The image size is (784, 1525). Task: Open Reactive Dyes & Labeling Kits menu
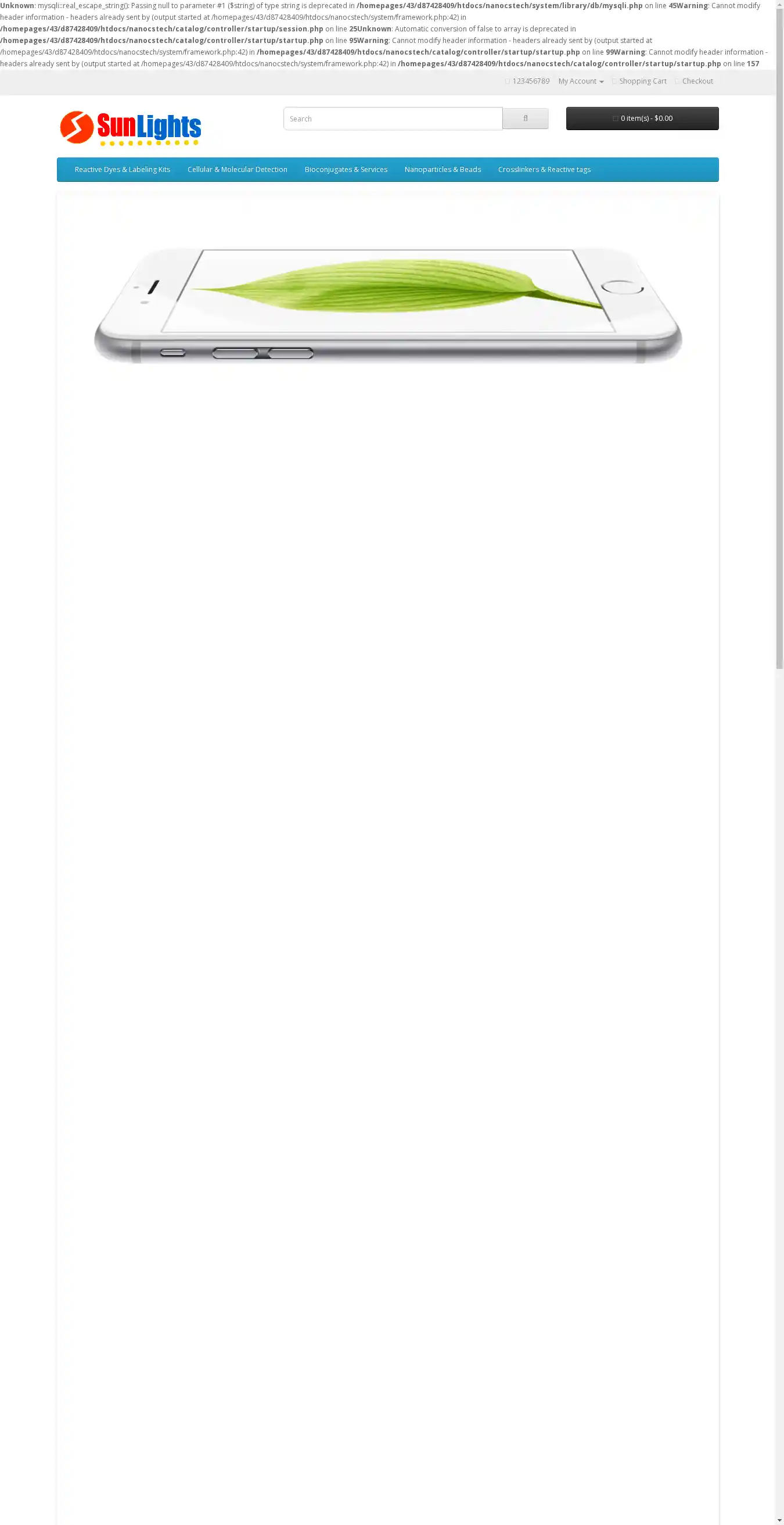pyautogui.click(x=122, y=169)
